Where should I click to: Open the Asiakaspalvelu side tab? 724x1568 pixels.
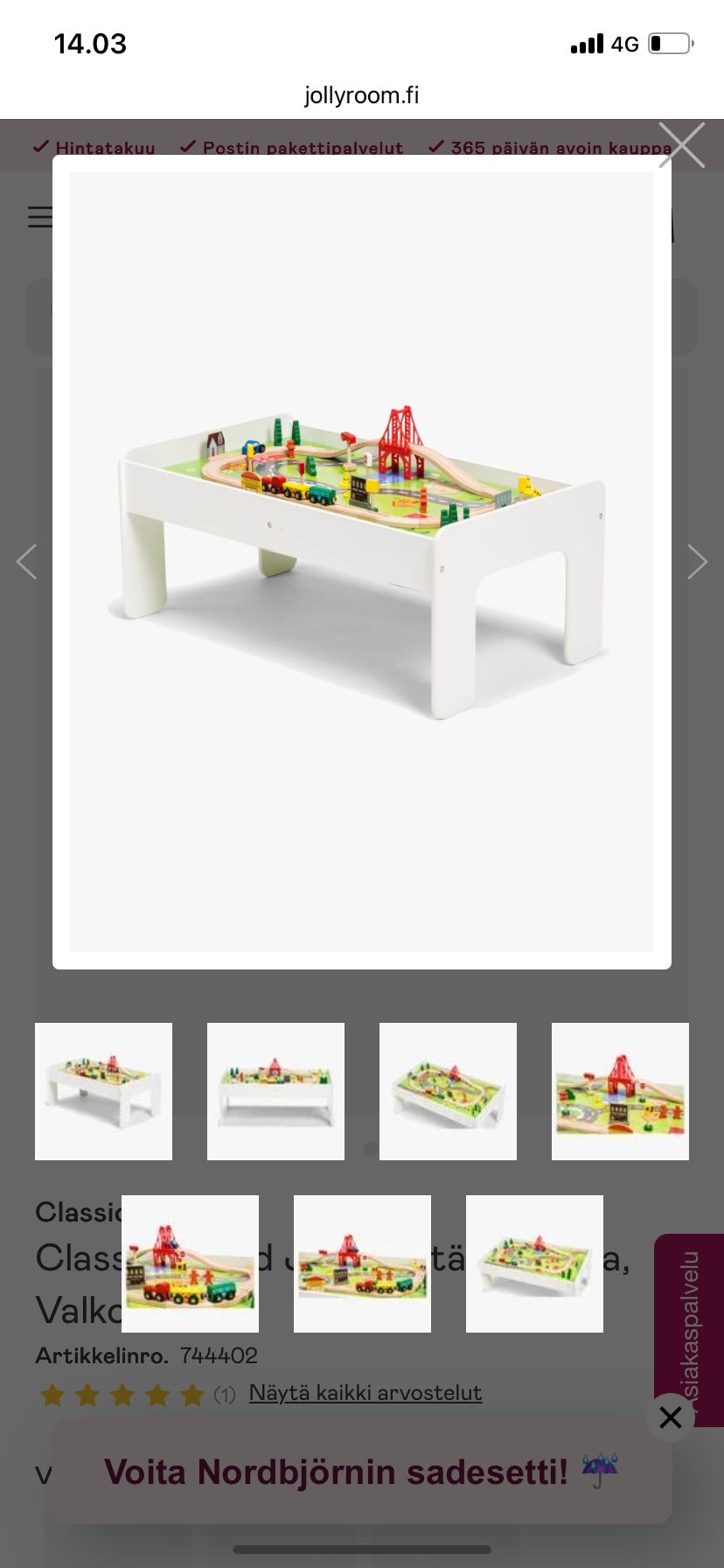pos(689,1330)
